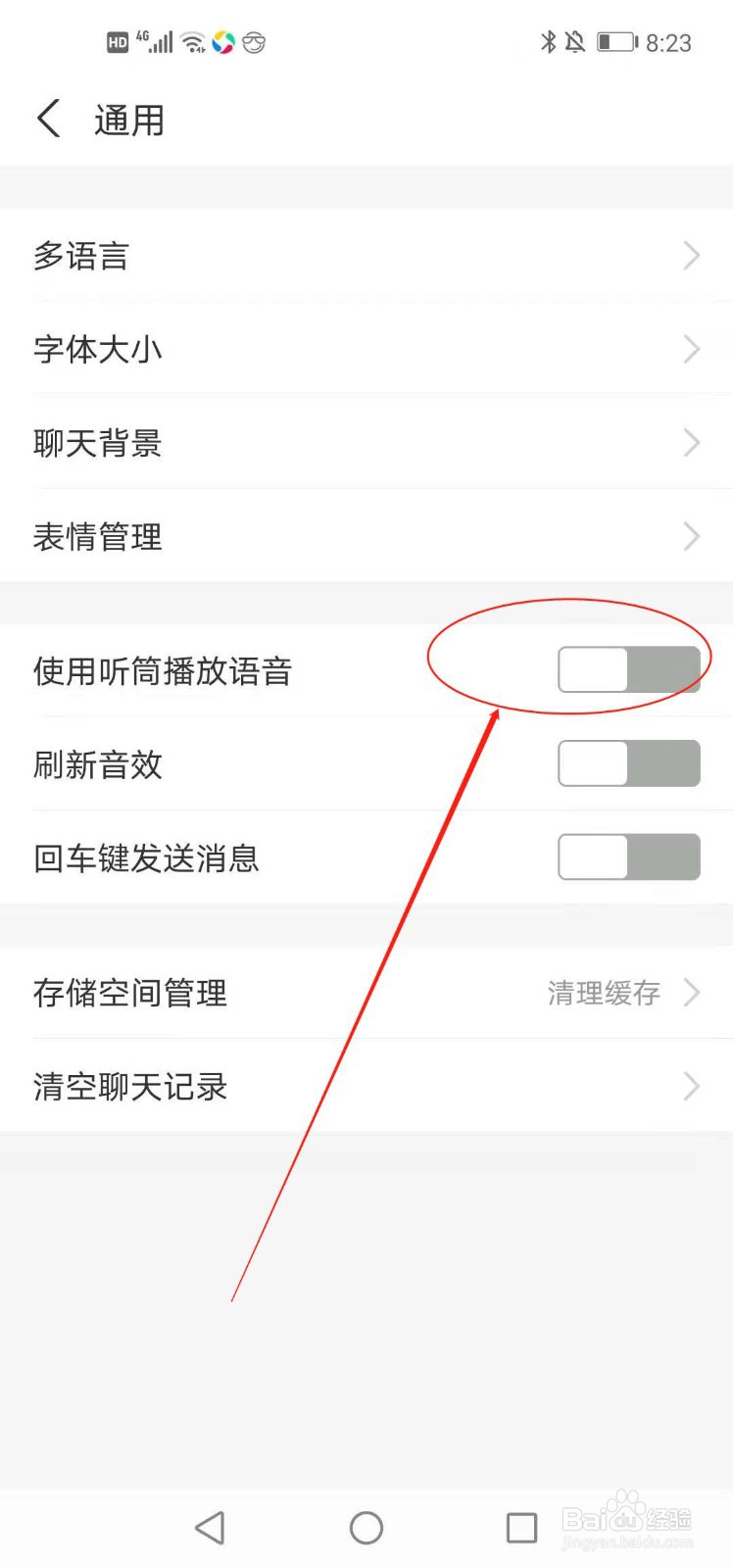Tap the HD call icon in status bar

point(118,41)
